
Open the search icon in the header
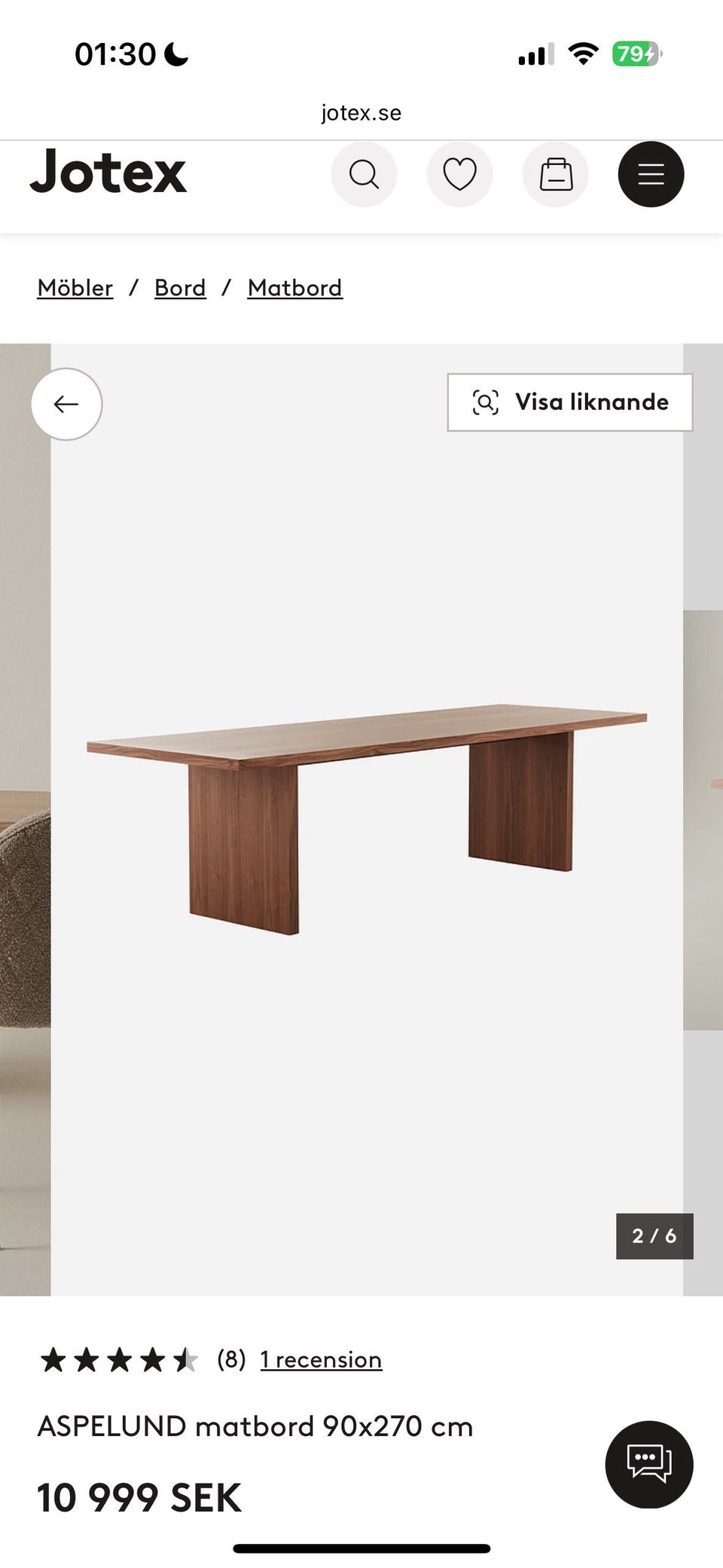[364, 174]
